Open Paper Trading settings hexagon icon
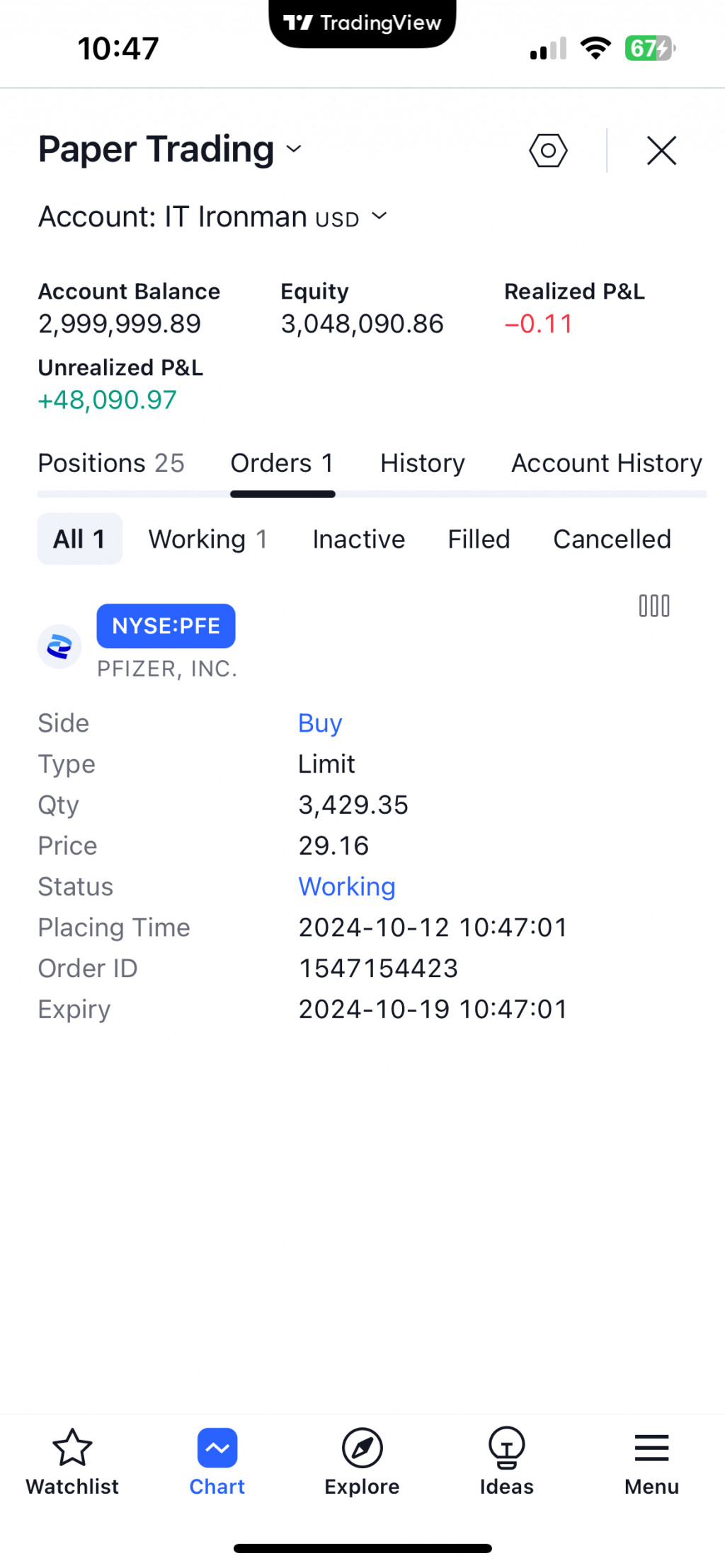725x1568 pixels. 548,150
